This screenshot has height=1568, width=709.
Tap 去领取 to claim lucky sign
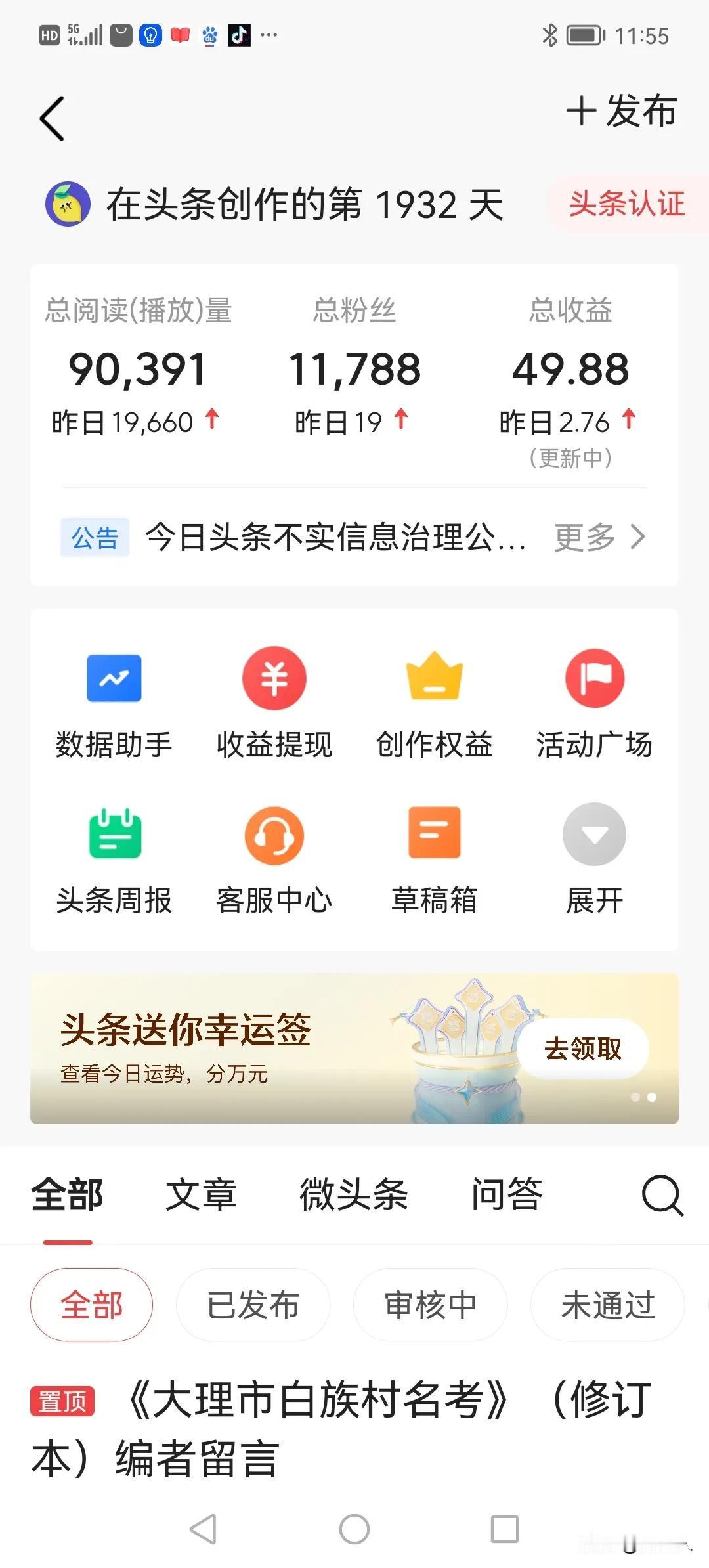[x=580, y=1049]
